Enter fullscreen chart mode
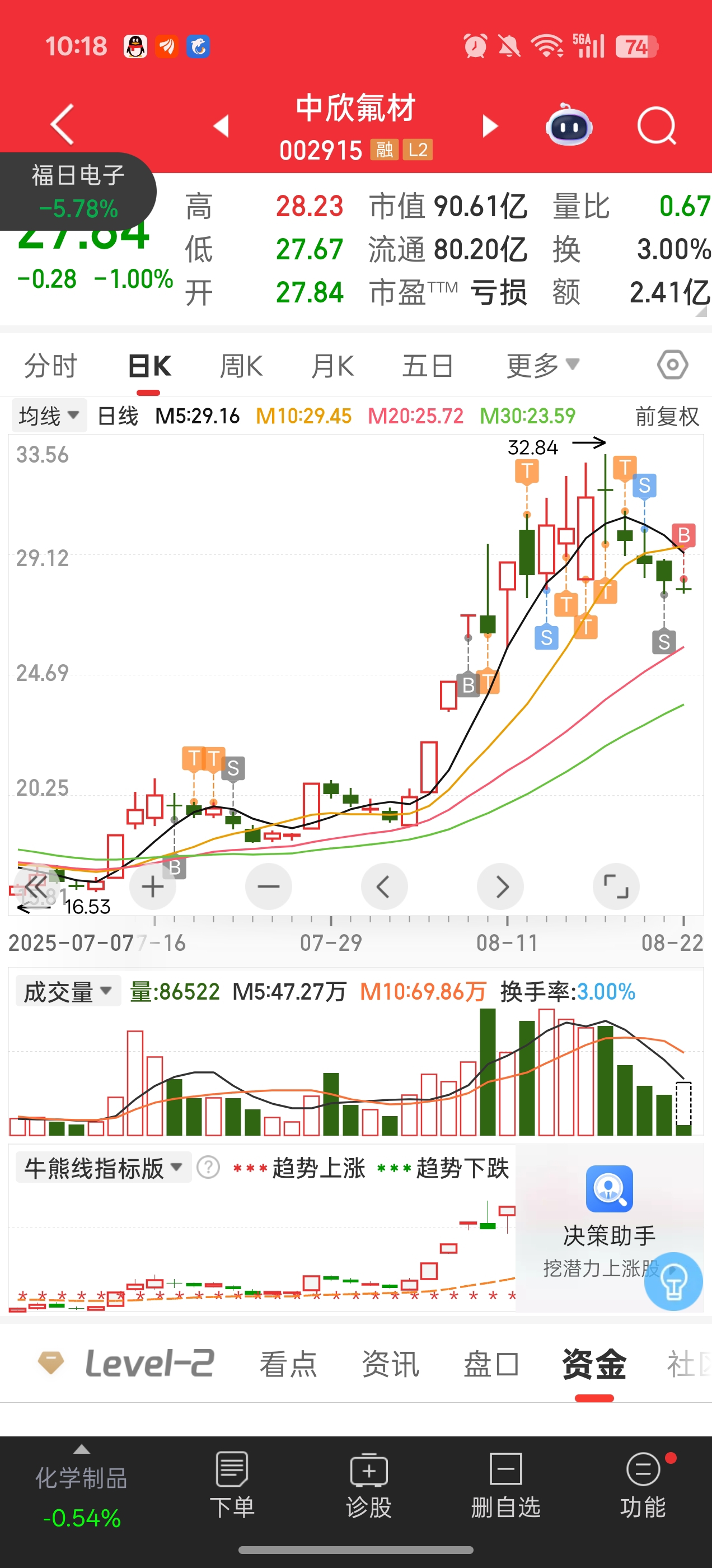712x1568 pixels. coord(616,887)
